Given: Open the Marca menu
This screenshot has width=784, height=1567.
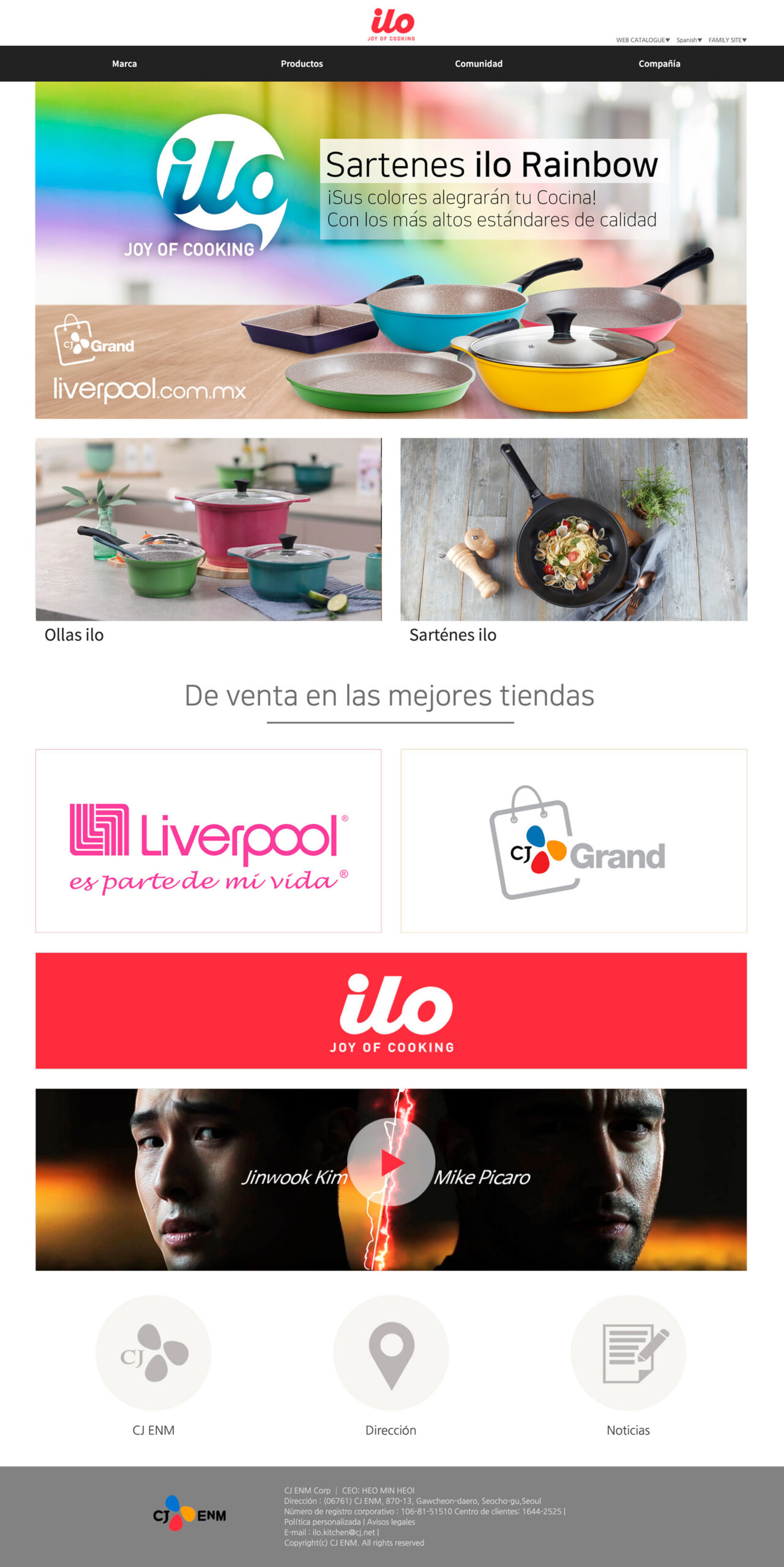Looking at the screenshot, I should click(124, 64).
